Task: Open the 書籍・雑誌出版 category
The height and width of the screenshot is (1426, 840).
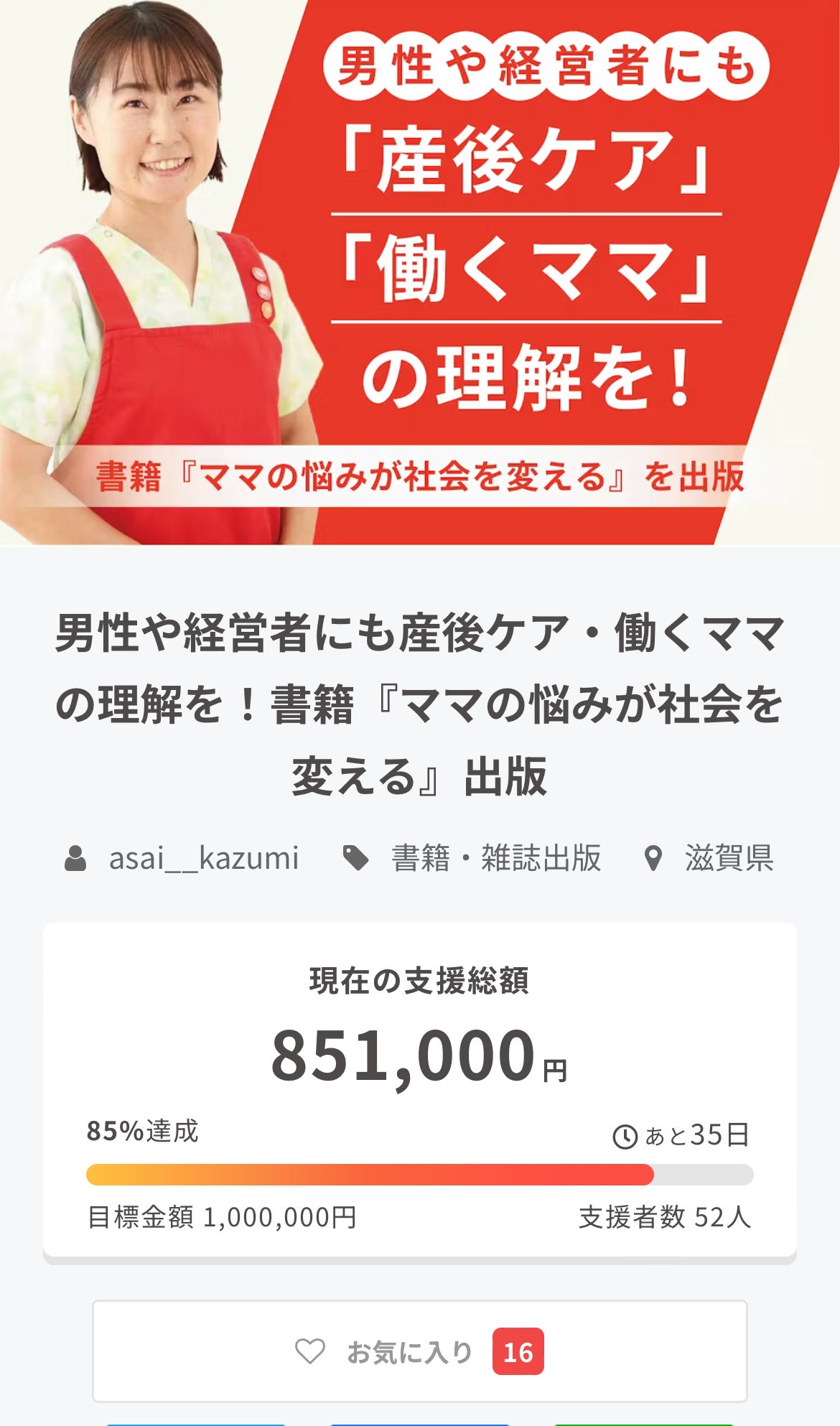Action: 495,858
